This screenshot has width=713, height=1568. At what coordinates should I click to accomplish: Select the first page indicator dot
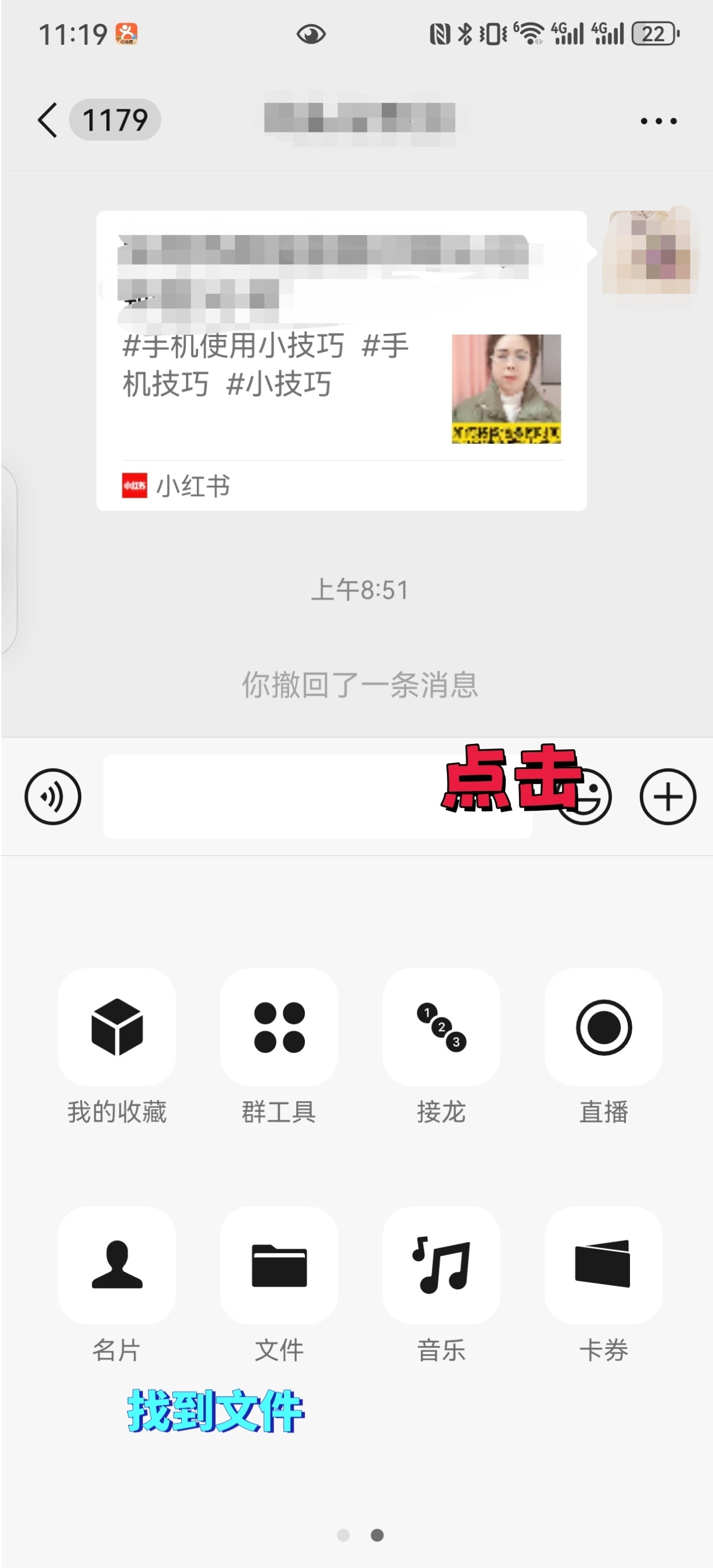click(x=343, y=1534)
